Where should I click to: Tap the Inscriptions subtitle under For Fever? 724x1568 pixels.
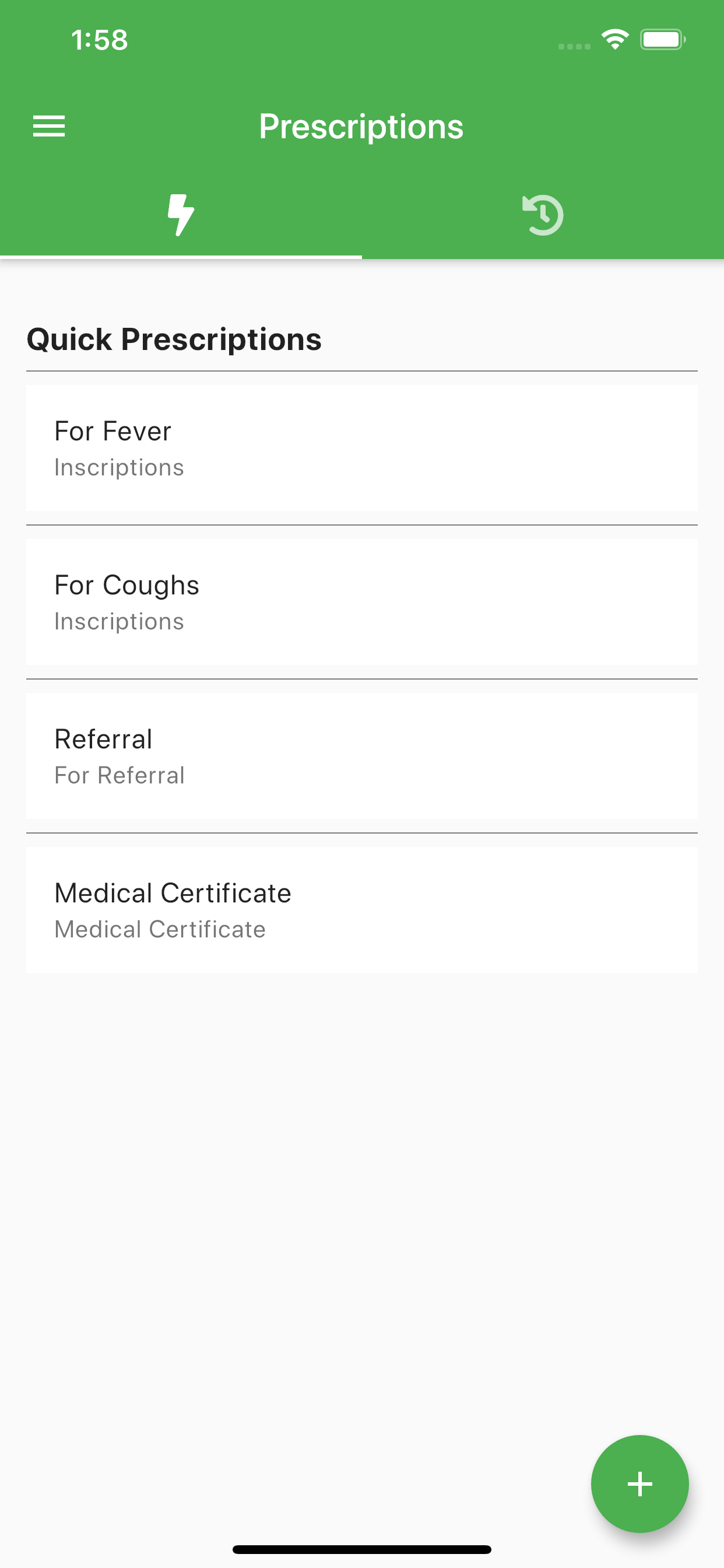tap(120, 467)
